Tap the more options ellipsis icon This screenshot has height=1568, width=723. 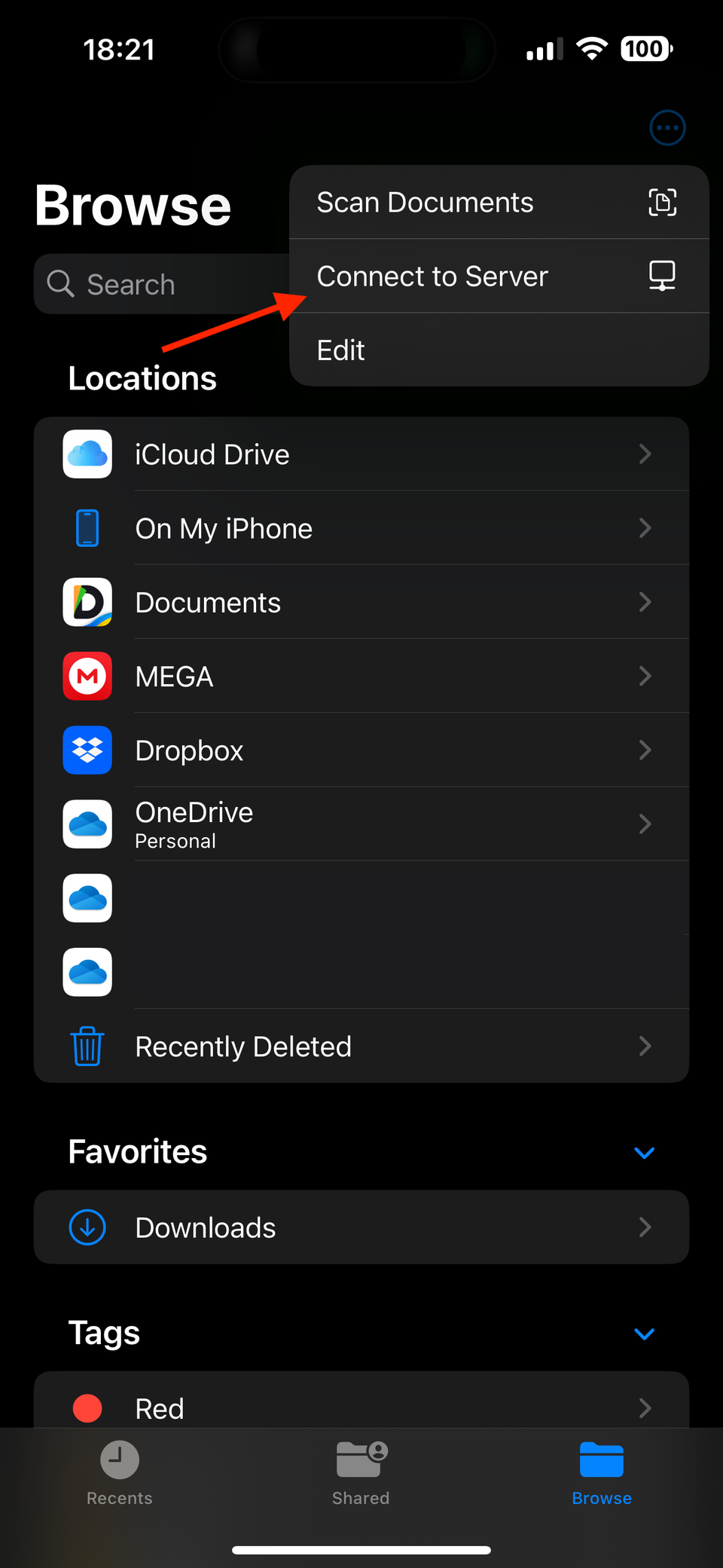pos(667,127)
